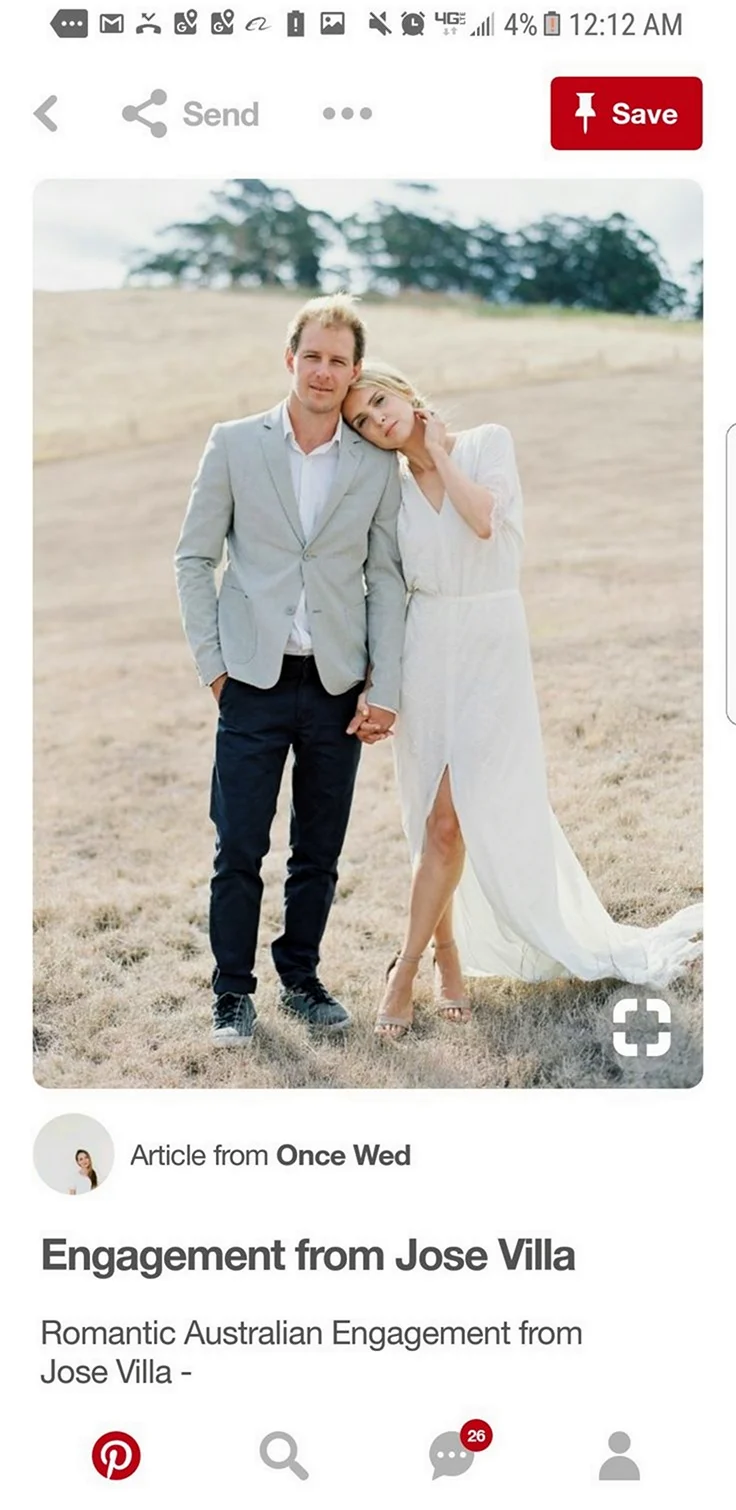Viewport: 736px width, 1510px height.
Task: Switch to the Pinterest home tab
Action: coord(116,1455)
